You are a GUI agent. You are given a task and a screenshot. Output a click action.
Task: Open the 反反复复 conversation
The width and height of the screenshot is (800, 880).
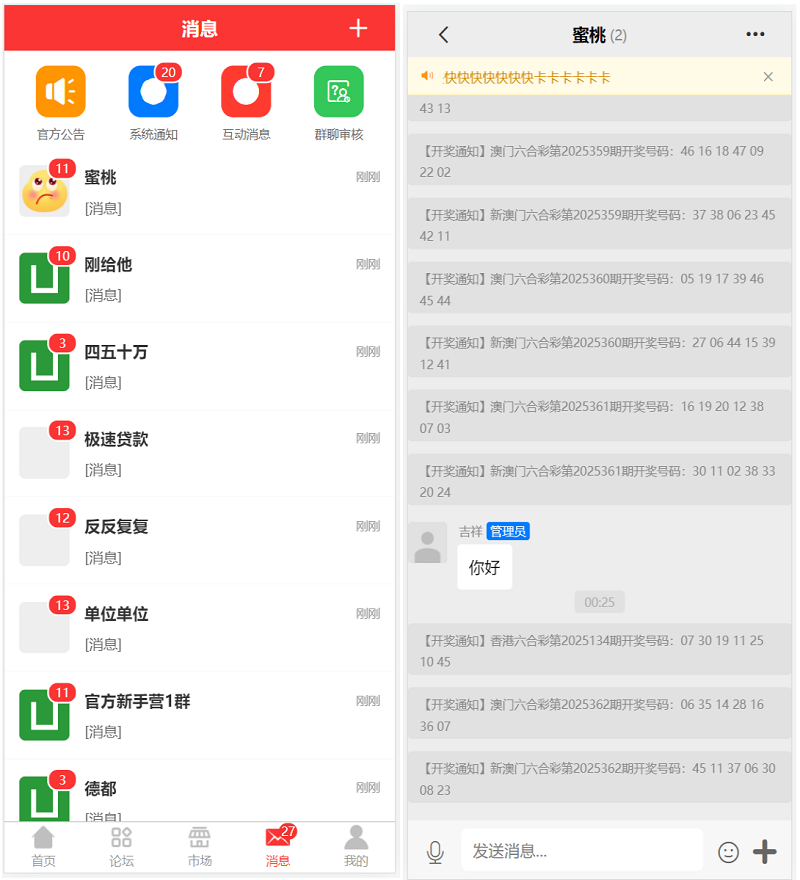click(200, 540)
